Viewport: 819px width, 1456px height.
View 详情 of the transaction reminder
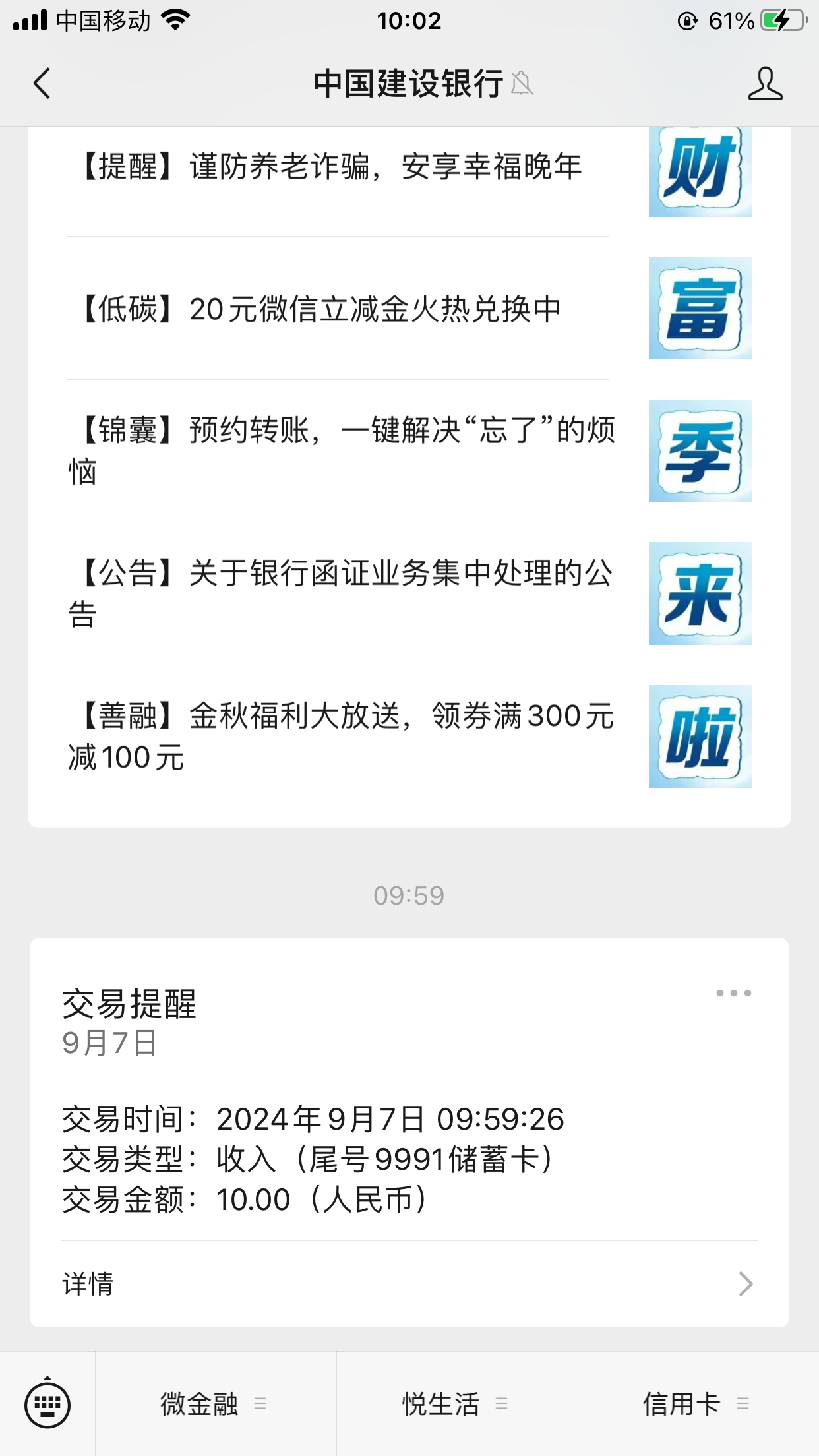point(409,1284)
